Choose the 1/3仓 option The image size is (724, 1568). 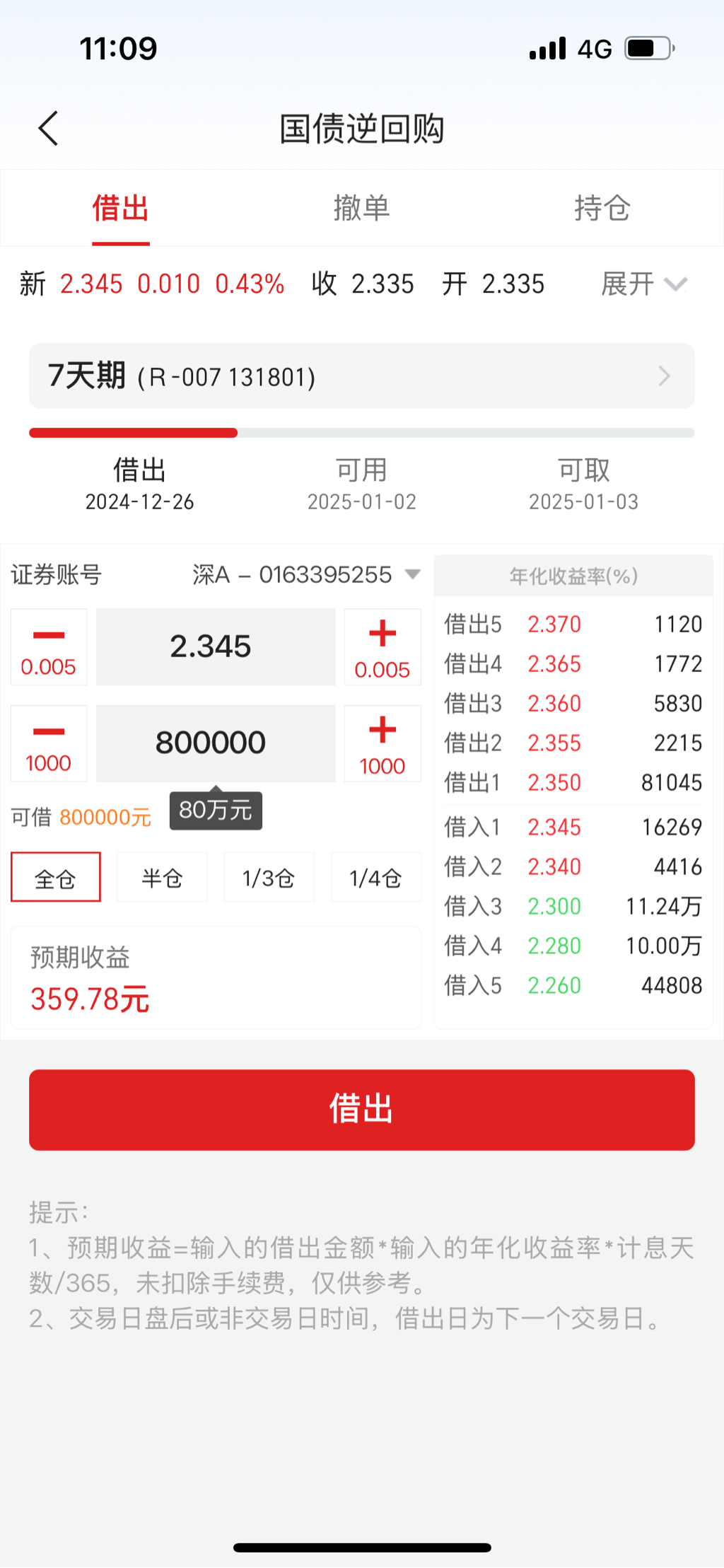click(x=269, y=878)
